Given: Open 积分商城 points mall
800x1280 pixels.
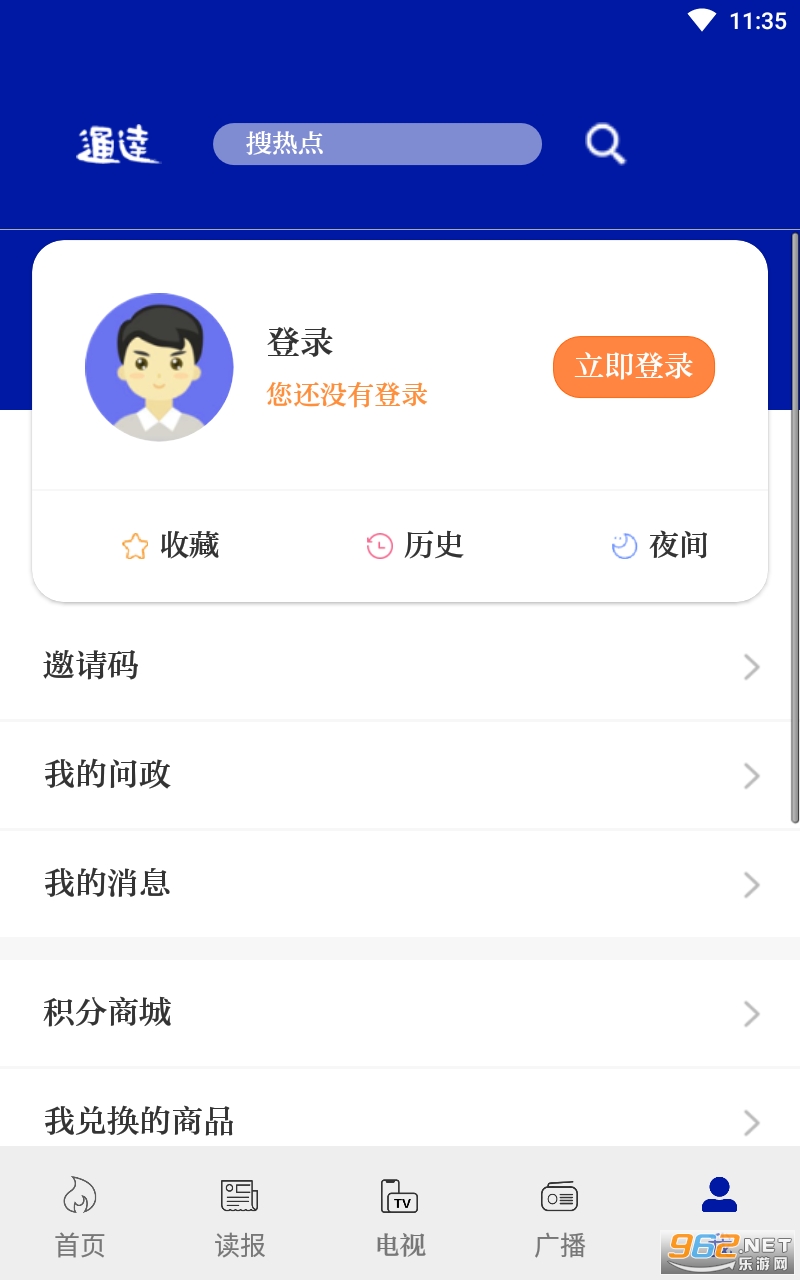Looking at the screenshot, I should tap(400, 1013).
